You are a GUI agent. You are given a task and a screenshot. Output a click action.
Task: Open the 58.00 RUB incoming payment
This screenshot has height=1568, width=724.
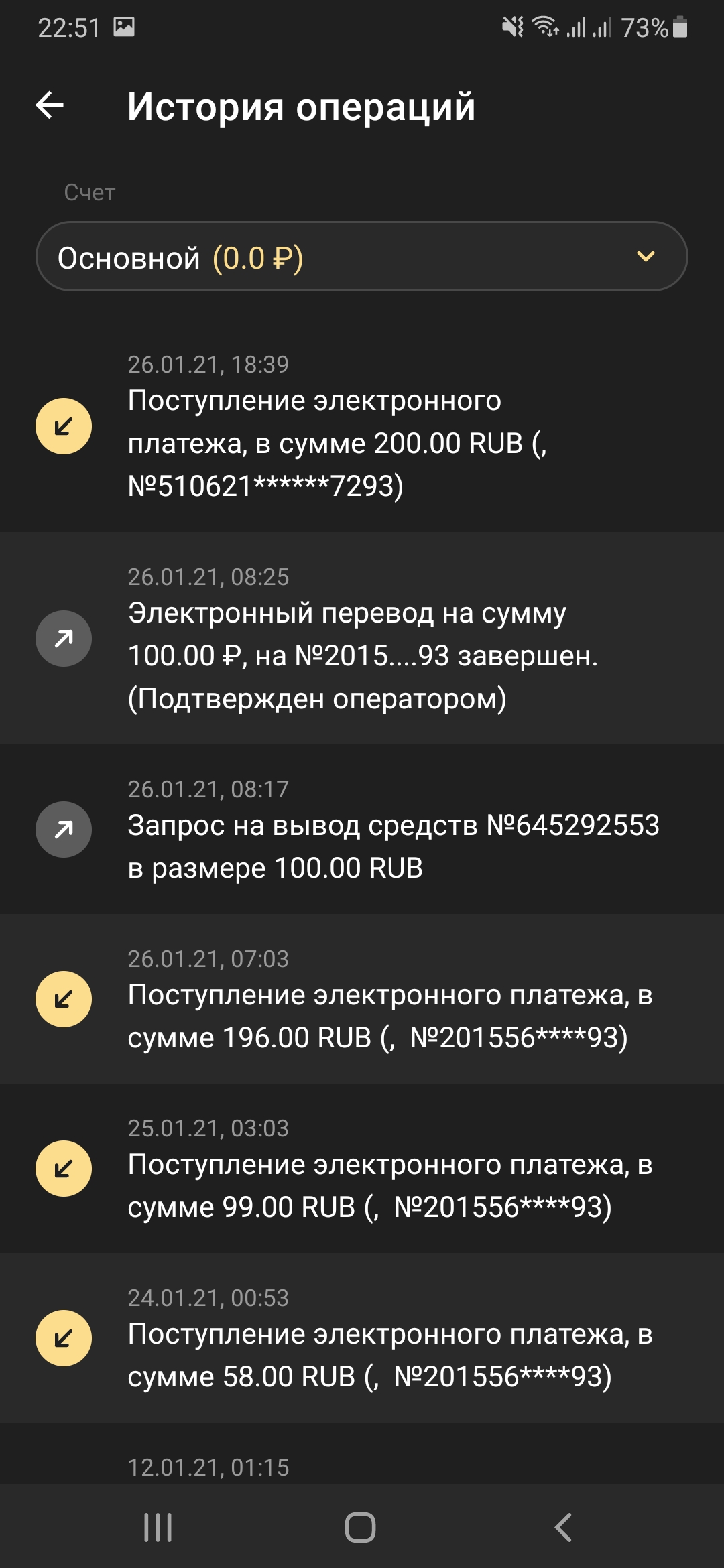(362, 1338)
